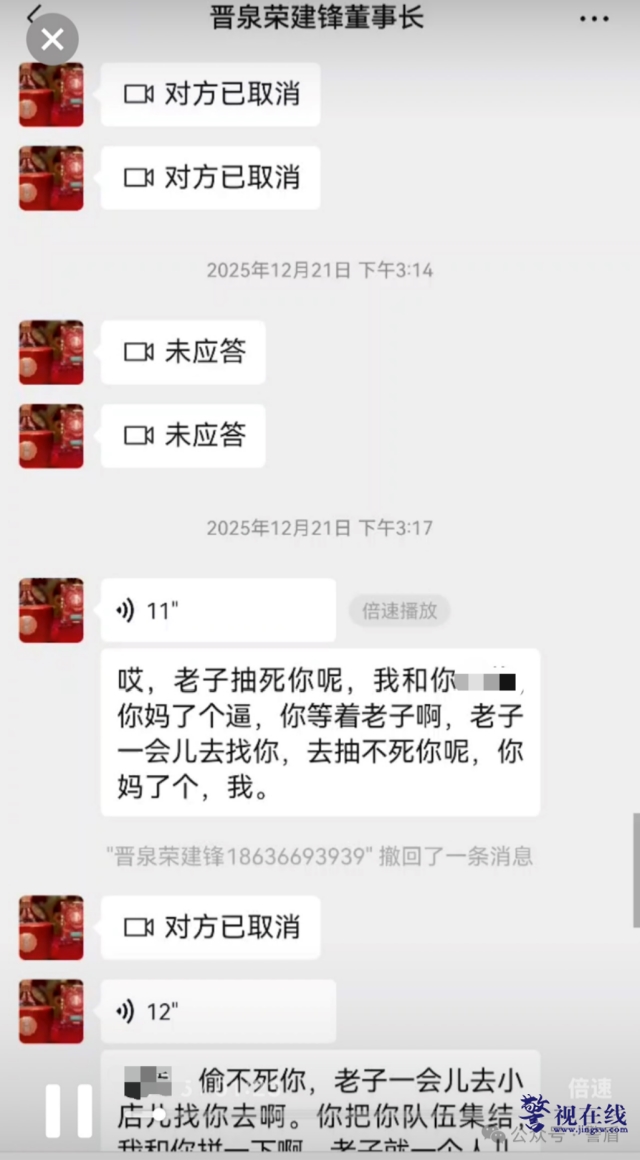Pause the playing video
Screen dimensions: 640x1160
pos(69,1110)
